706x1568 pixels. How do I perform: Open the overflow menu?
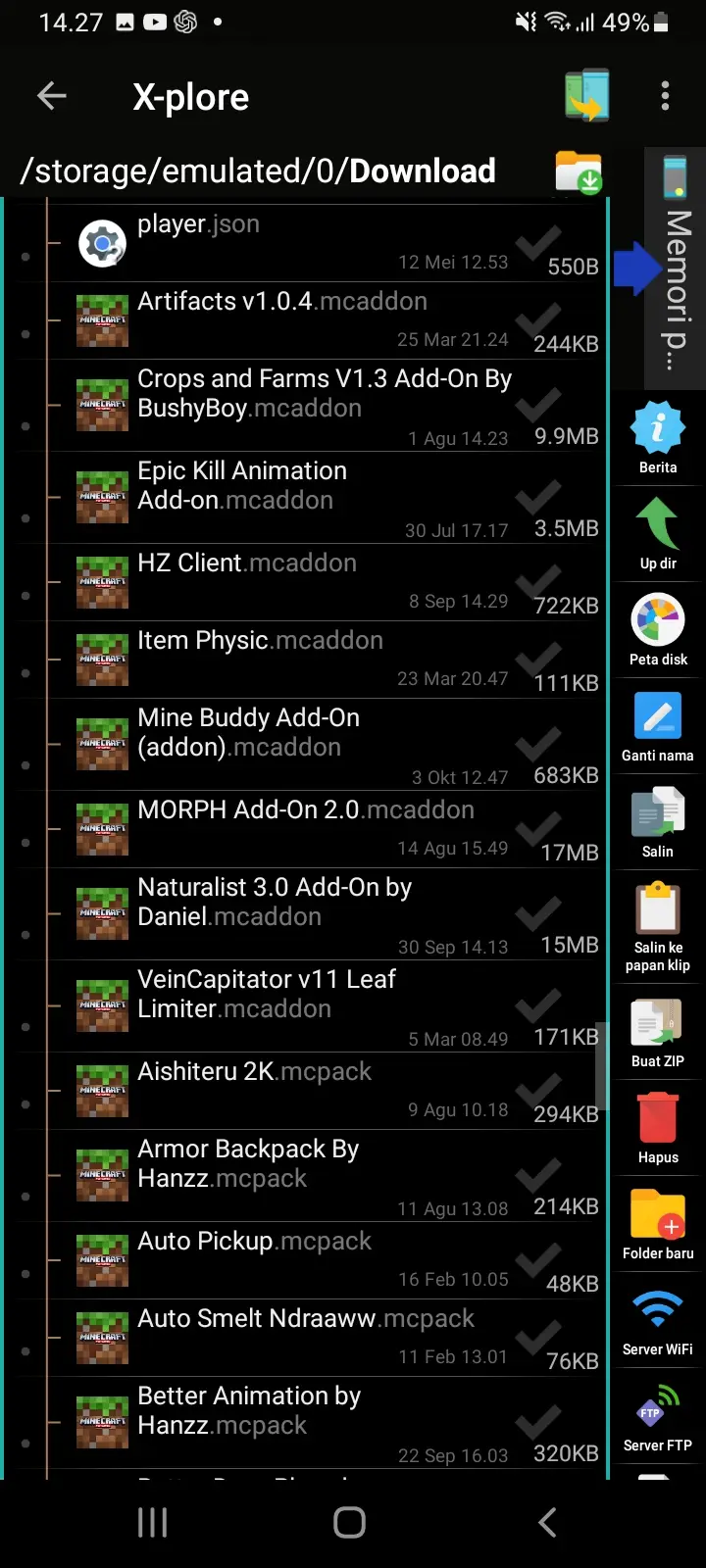click(x=665, y=96)
